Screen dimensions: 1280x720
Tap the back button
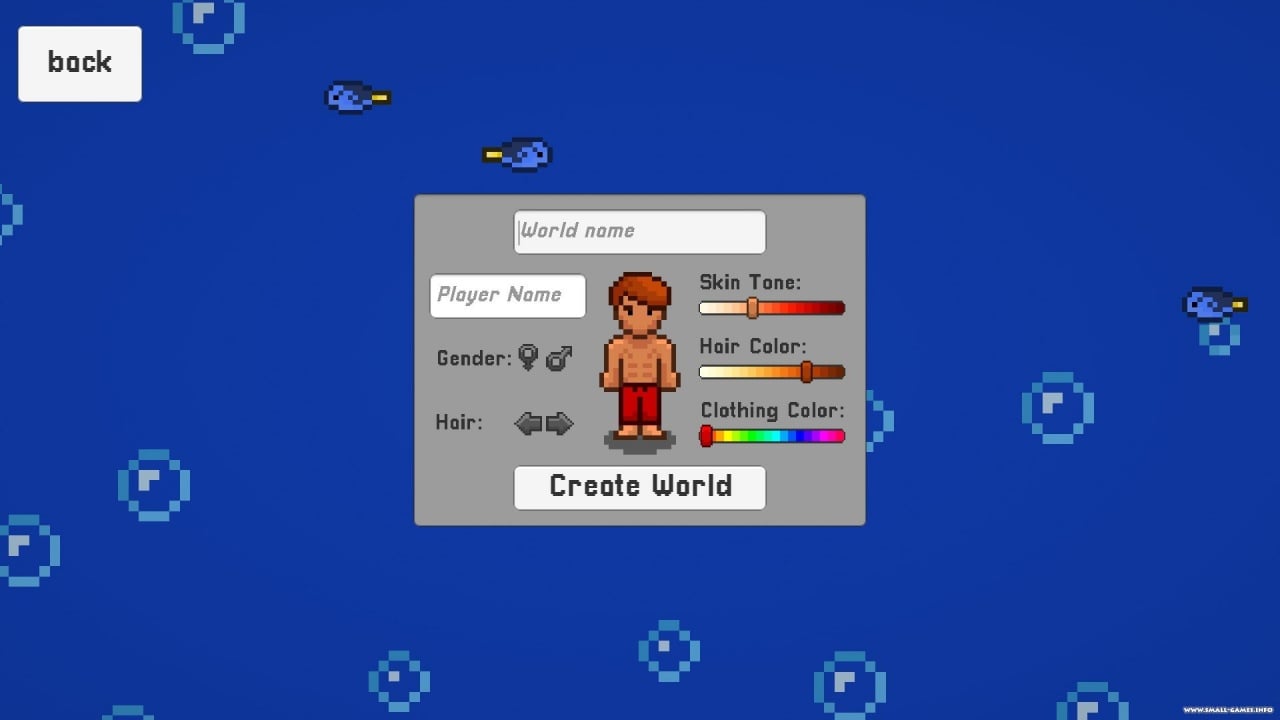(80, 63)
